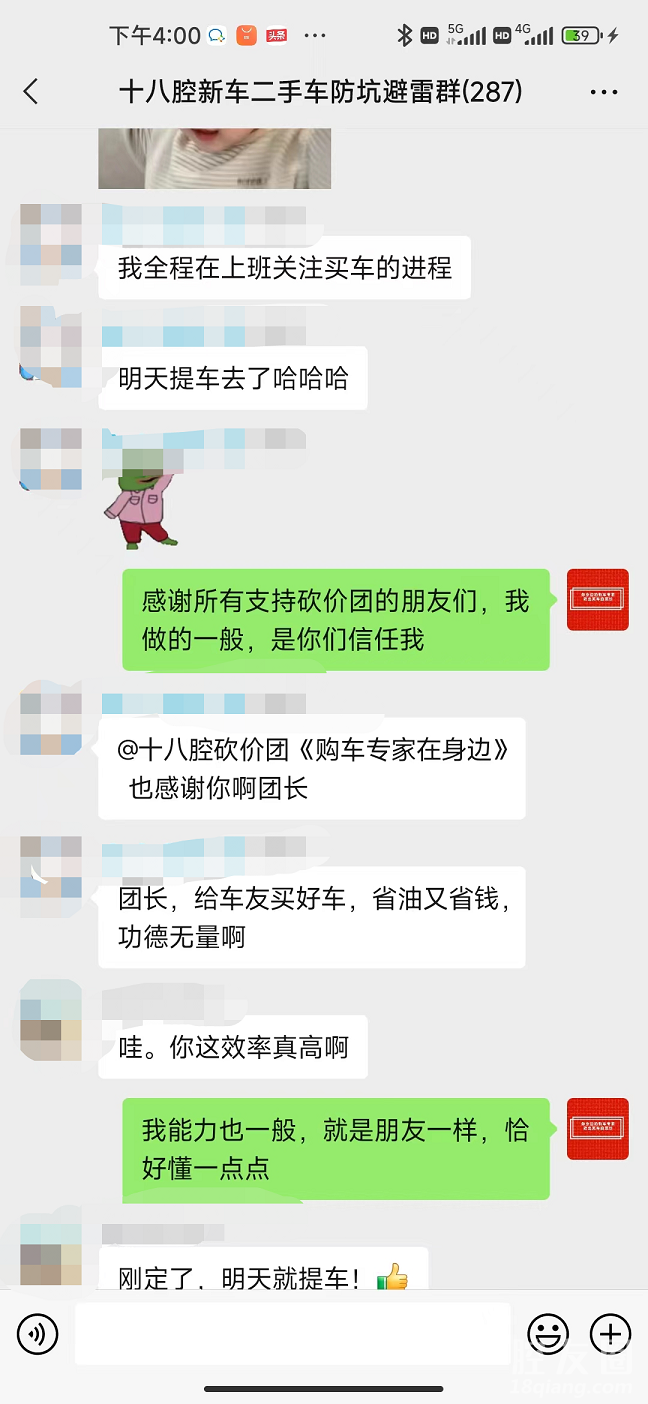Tap the message text field
This screenshot has width=648, height=1404.
point(292,1333)
